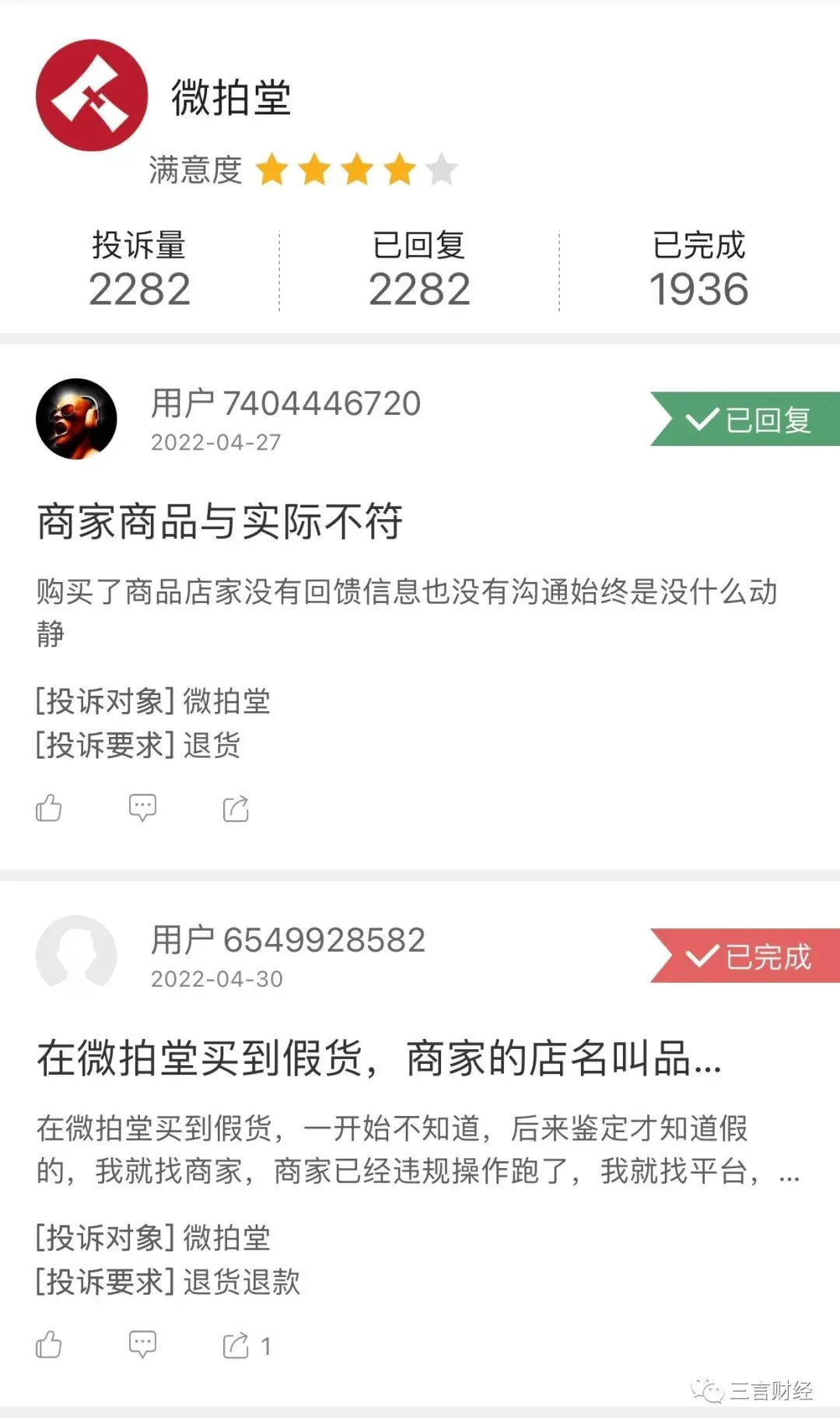The image size is (840, 1428).
Task: View profile avatar of 用户 7404446720
Action: 76,419
